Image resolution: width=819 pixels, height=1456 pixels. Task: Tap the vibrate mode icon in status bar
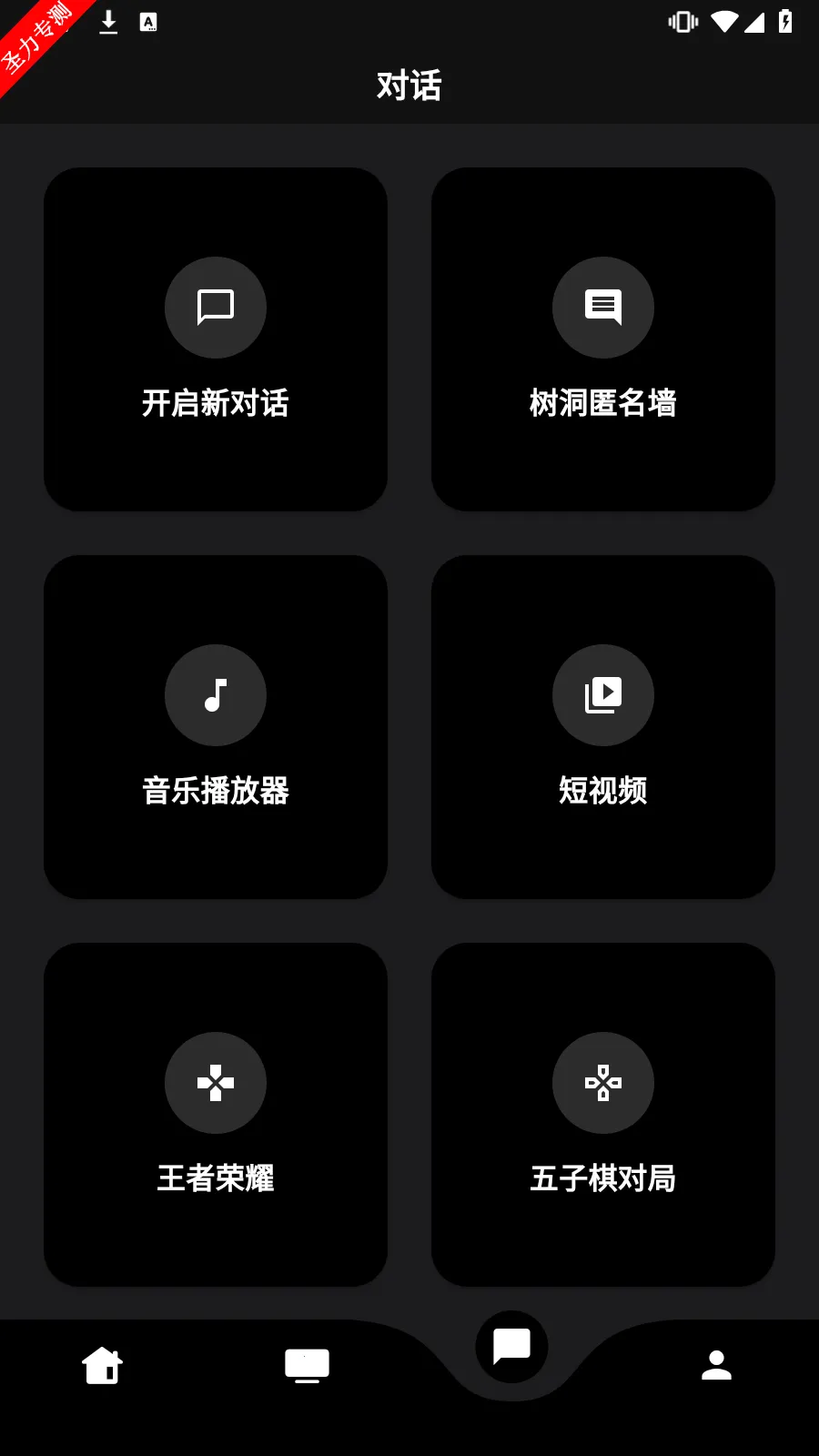[682, 22]
